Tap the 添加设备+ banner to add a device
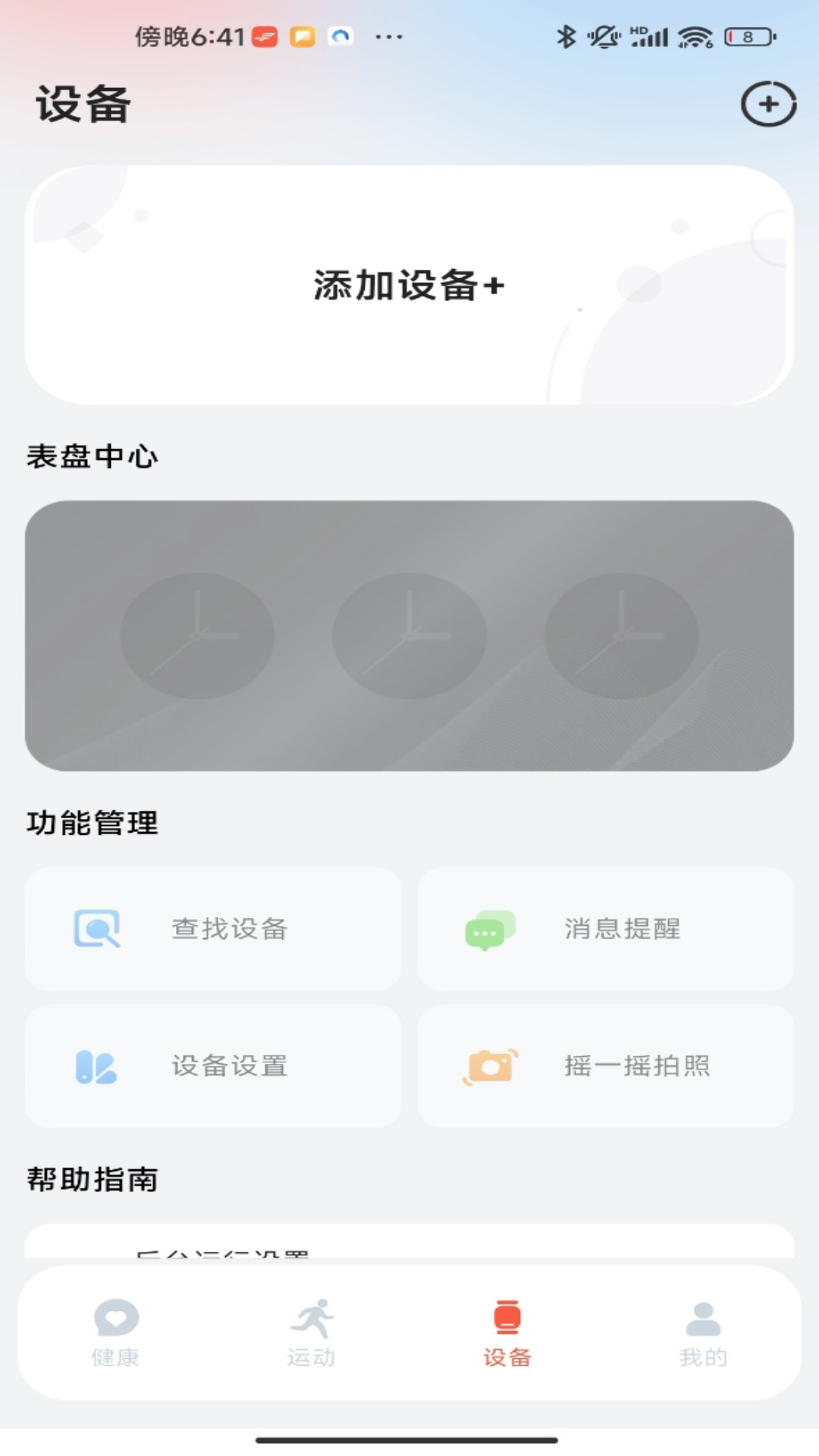Image resolution: width=819 pixels, height=1456 pixels. 408,287
